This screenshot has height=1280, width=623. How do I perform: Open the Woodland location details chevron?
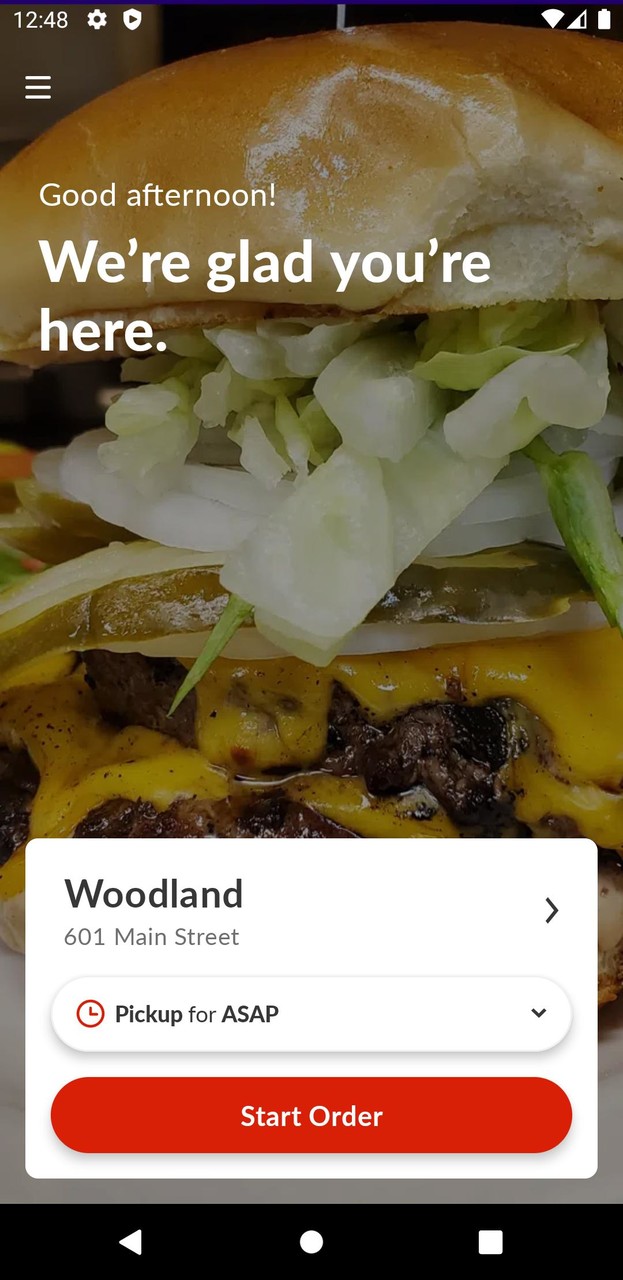pyautogui.click(x=551, y=910)
